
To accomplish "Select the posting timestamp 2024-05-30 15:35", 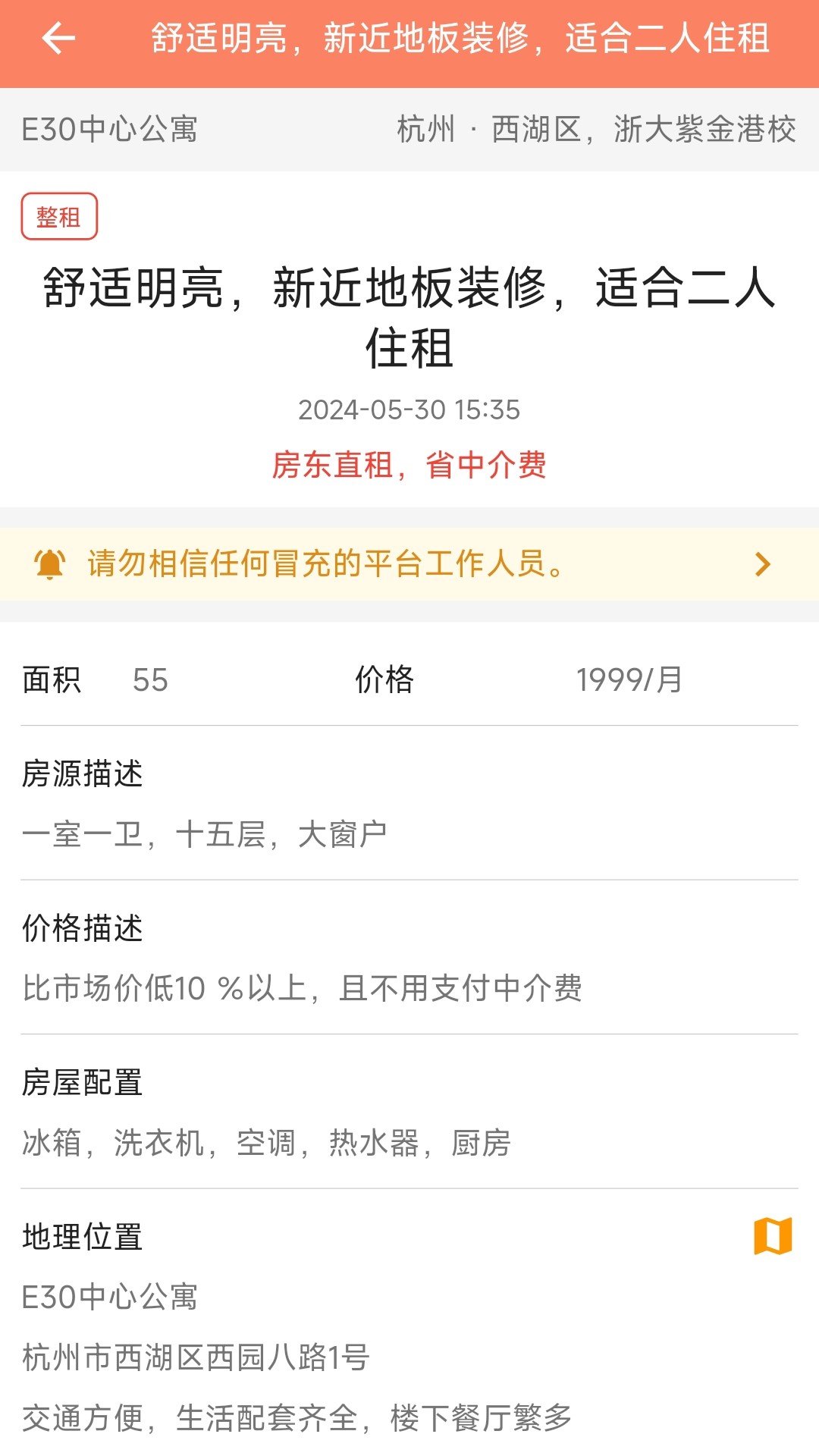I will point(409,409).
